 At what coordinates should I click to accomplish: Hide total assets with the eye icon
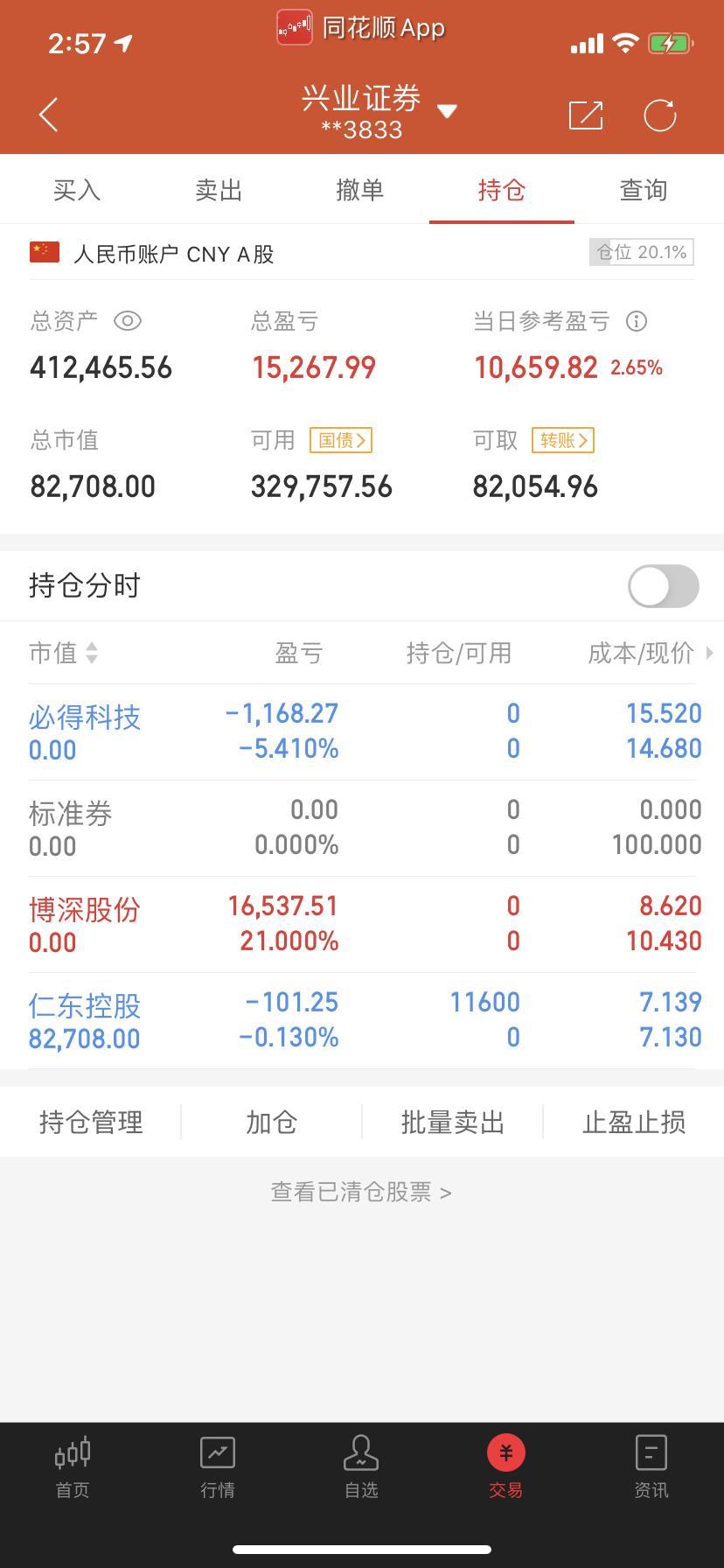pos(128,321)
